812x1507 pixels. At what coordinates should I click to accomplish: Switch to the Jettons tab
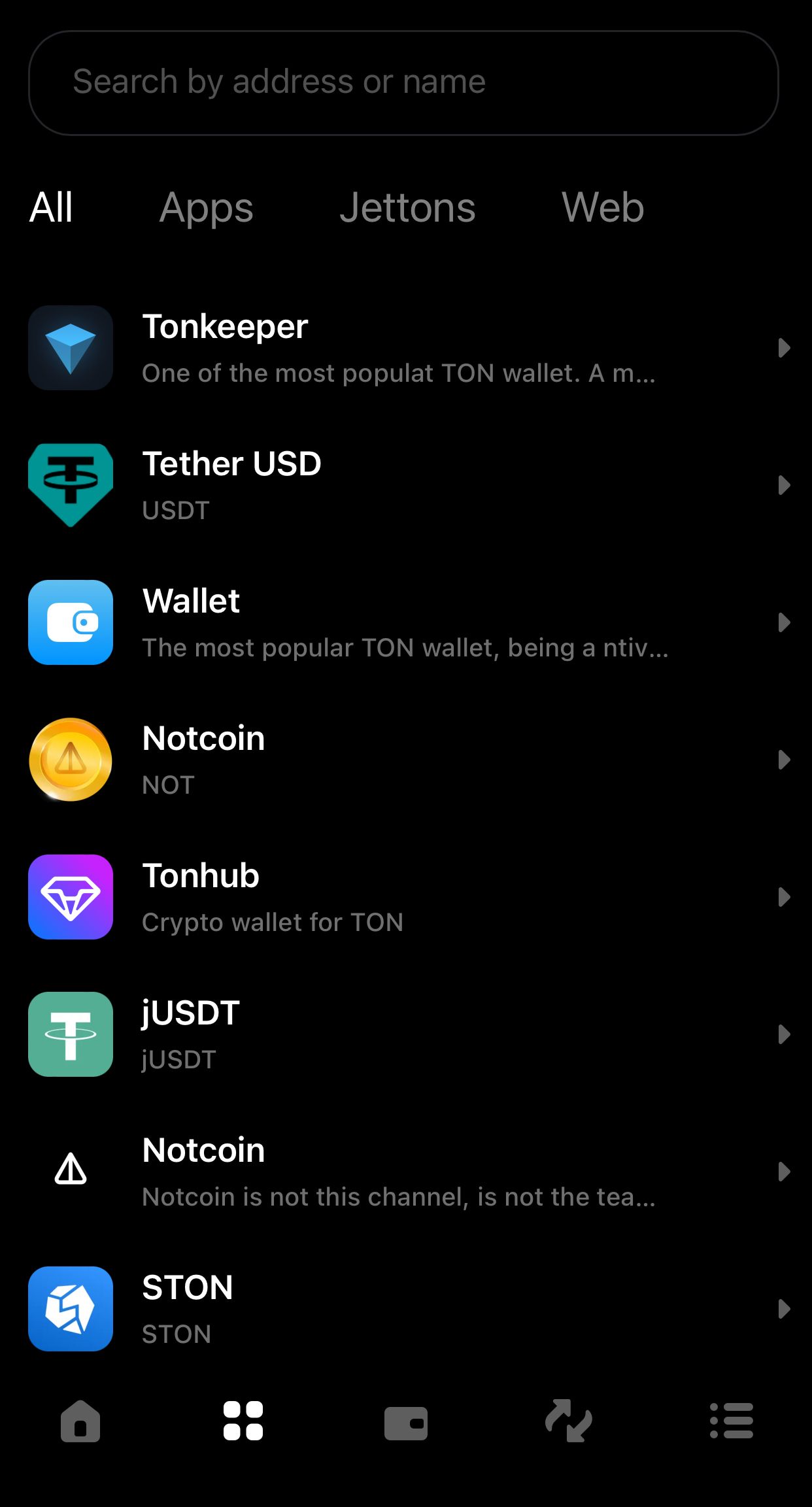point(408,208)
